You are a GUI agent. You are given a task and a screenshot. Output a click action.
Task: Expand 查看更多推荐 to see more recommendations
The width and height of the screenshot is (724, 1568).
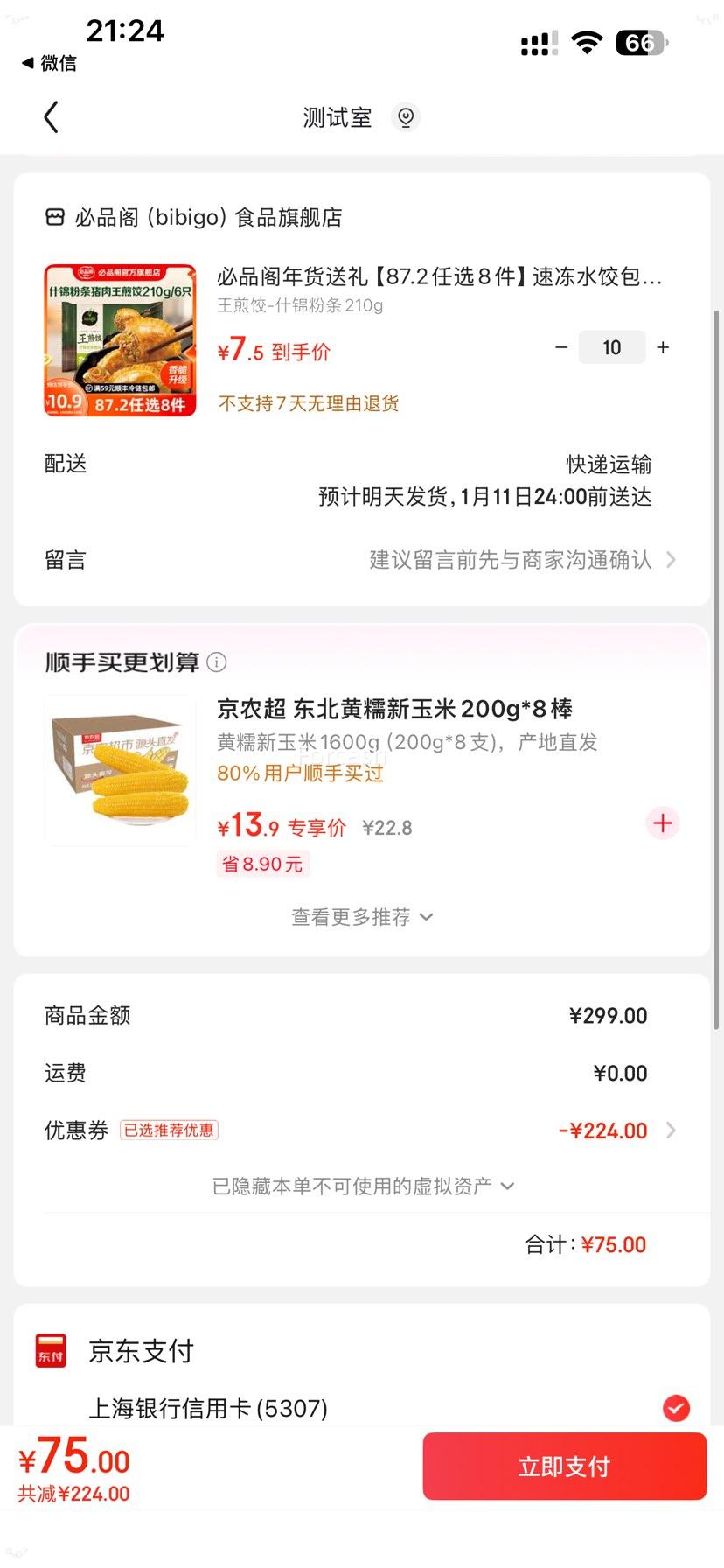pos(361,916)
